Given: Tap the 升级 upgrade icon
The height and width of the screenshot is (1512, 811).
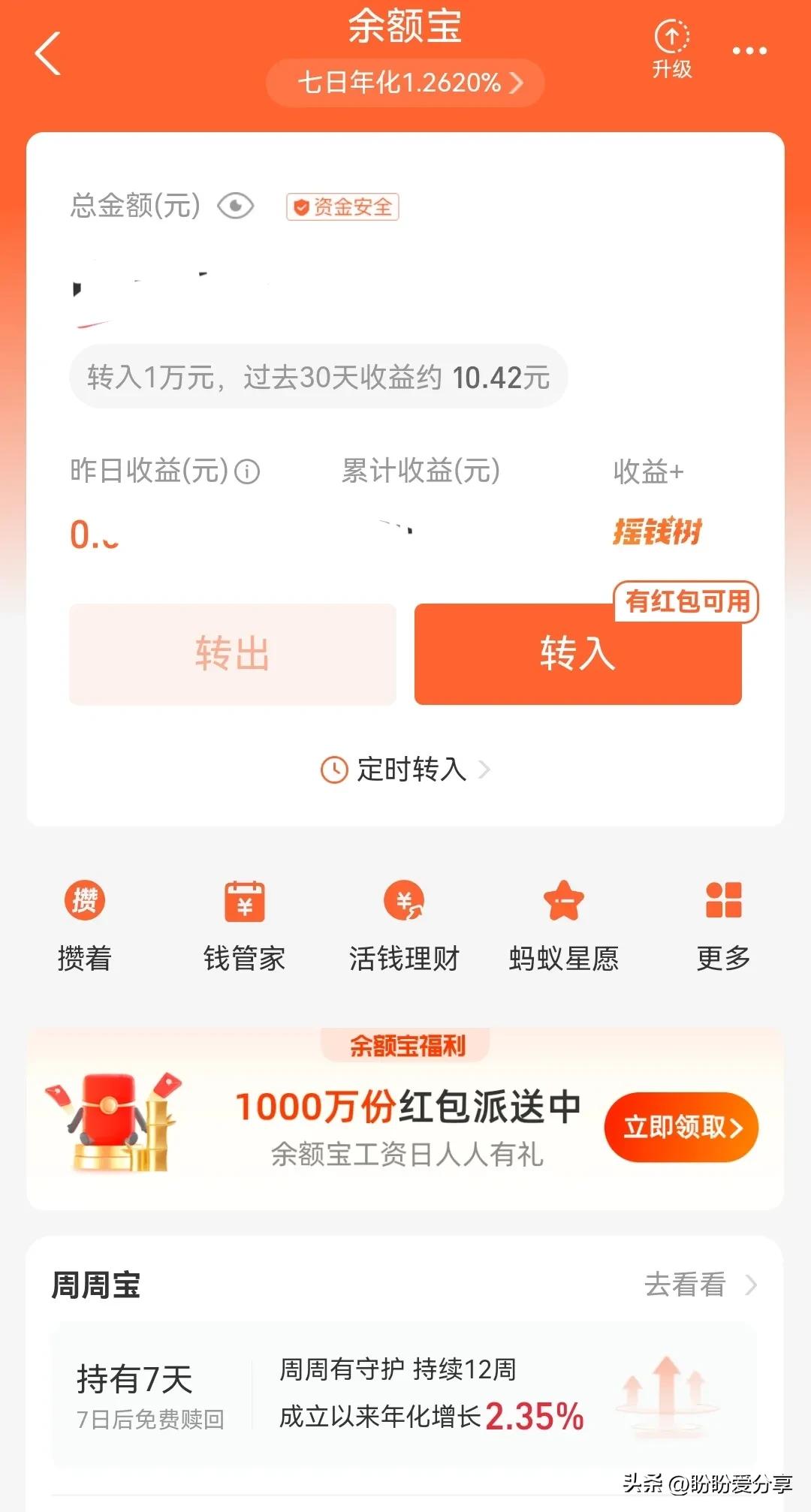Looking at the screenshot, I should click(671, 47).
